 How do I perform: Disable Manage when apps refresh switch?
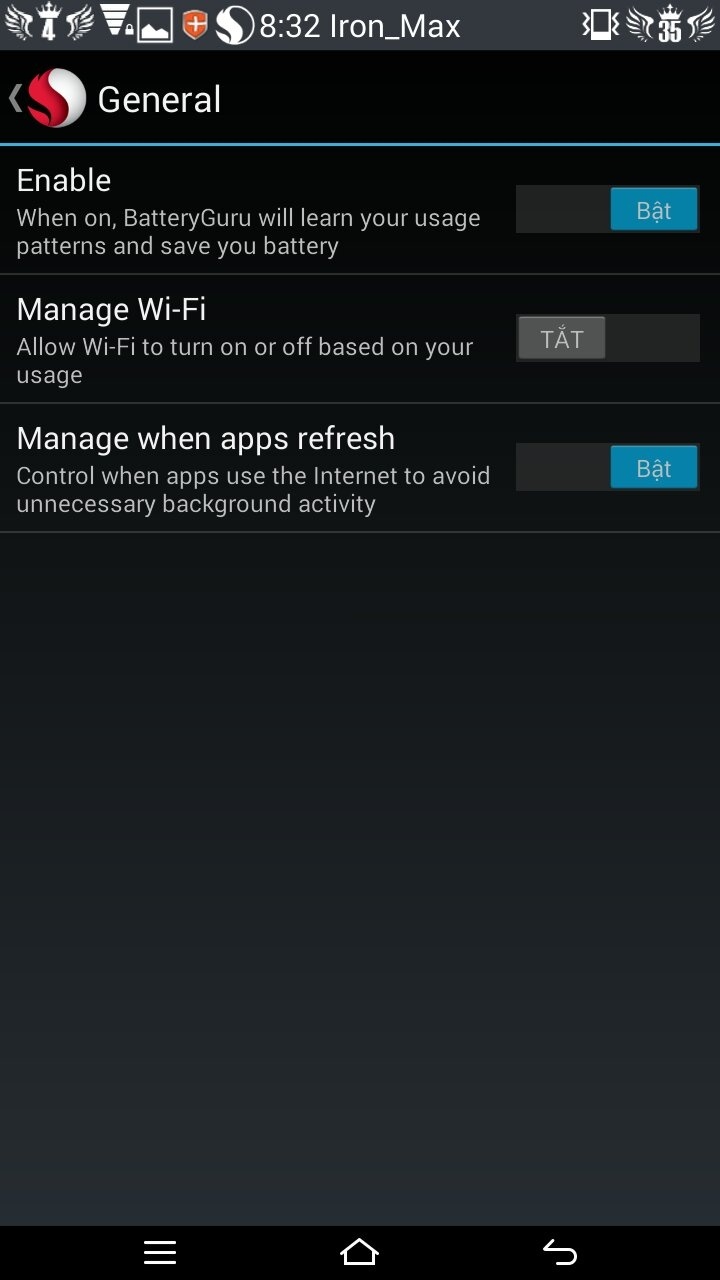tap(607, 468)
